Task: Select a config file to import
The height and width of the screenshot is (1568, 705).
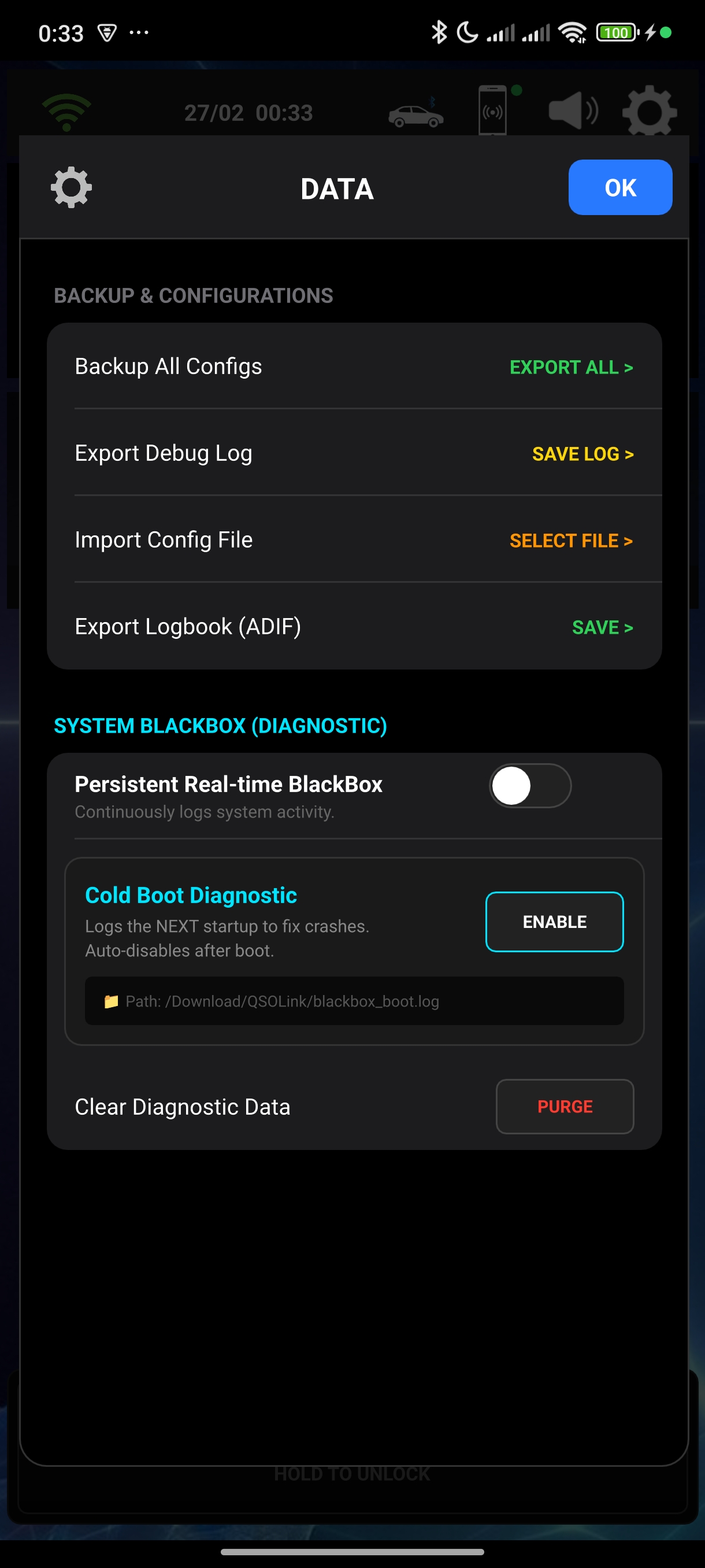Action: [x=570, y=541]
